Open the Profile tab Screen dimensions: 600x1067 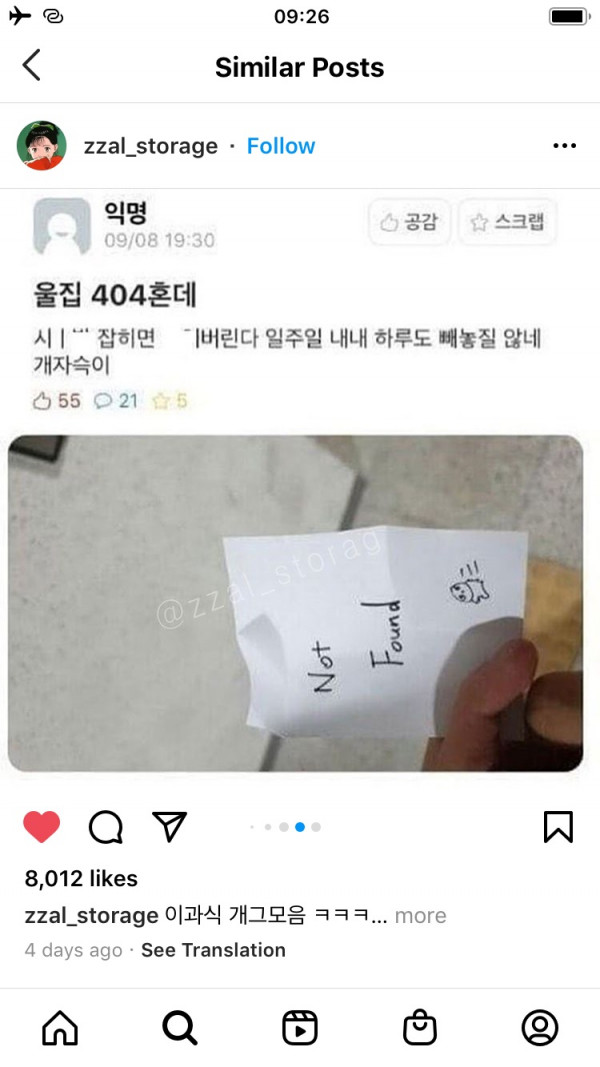pos(540,1027)
